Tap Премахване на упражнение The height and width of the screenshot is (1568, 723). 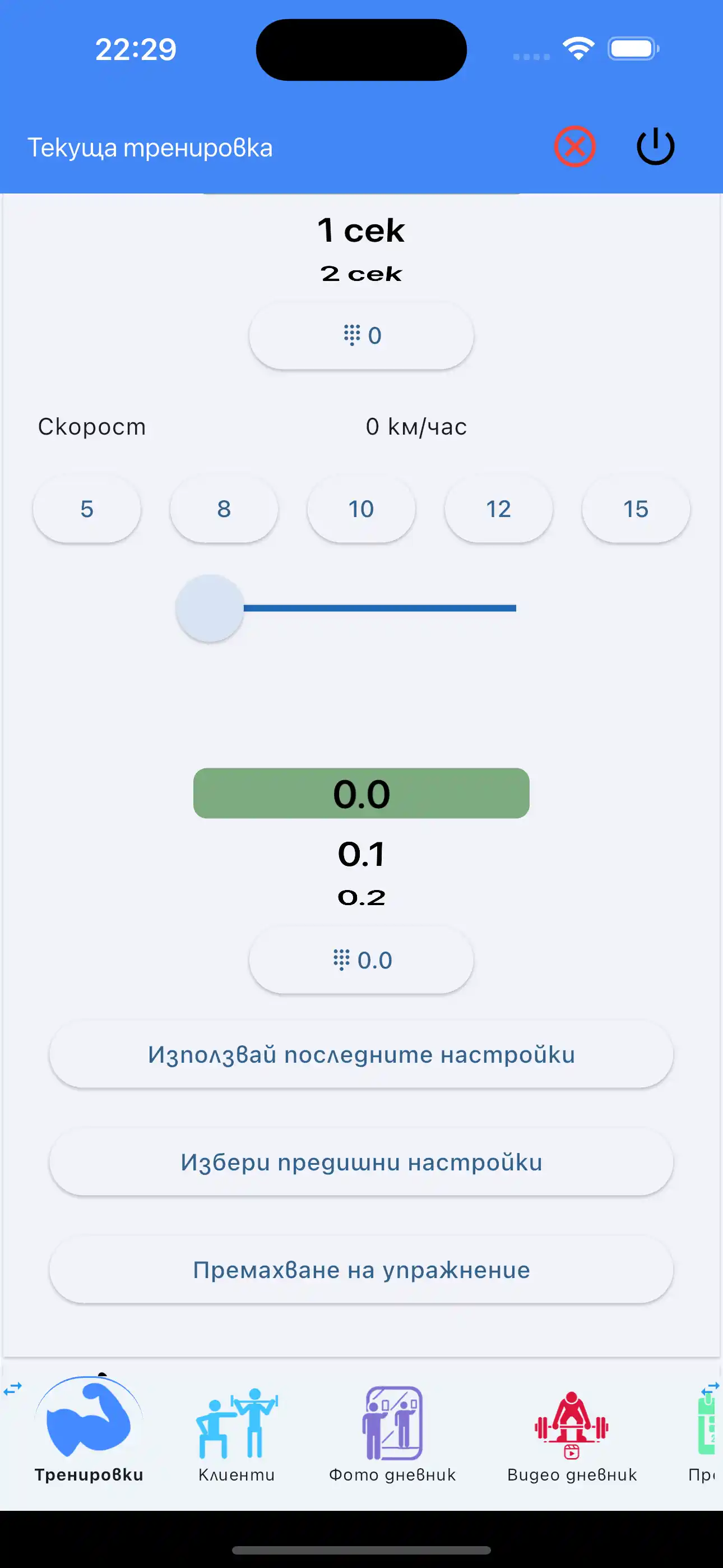[361, 1270]
